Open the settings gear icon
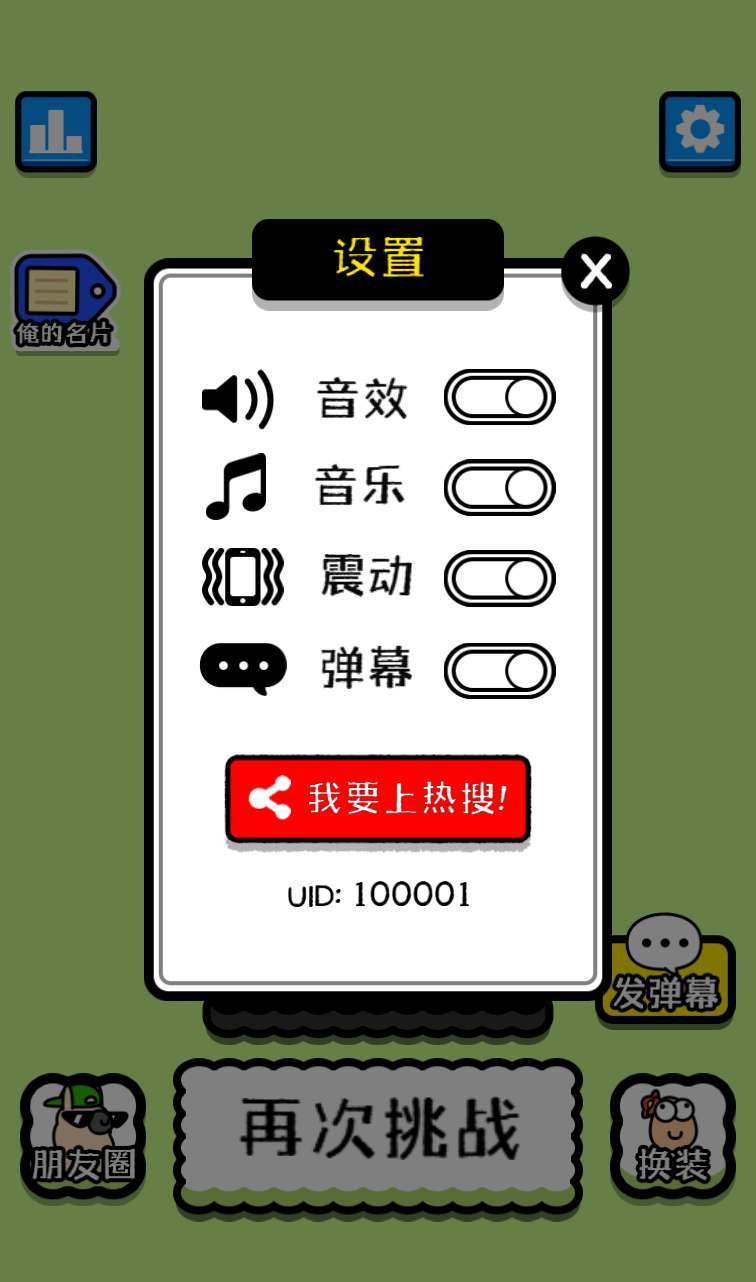This screenshot has height=1282, width=756. click(699, 131)
